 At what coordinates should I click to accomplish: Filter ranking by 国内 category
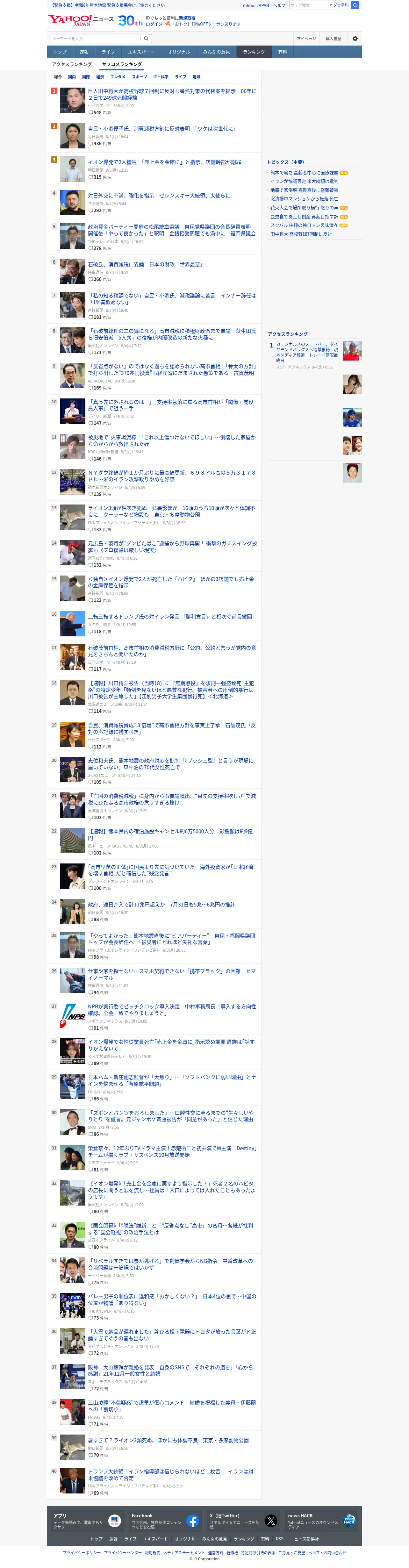[x=72, y=77]
